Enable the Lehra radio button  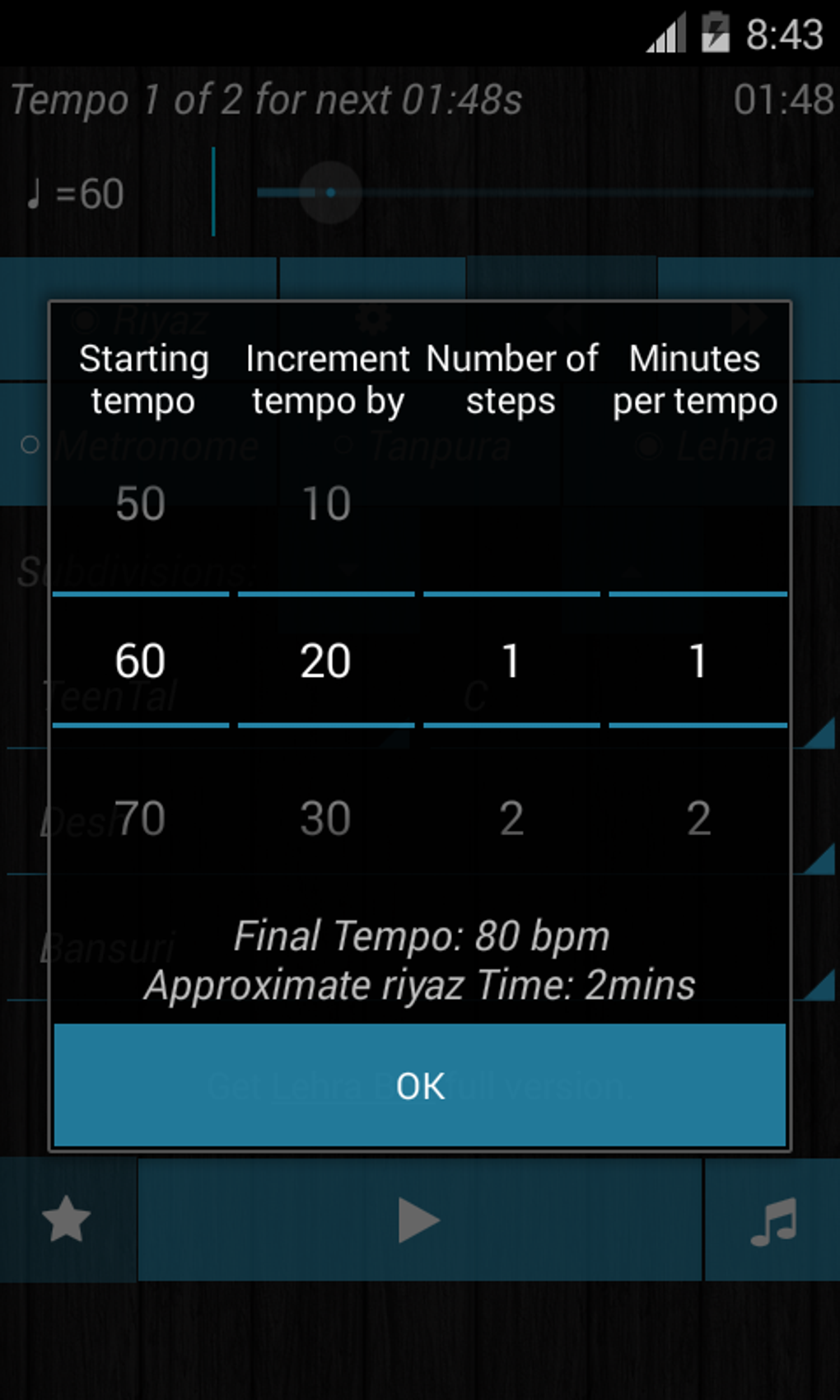tap(651, 446)
